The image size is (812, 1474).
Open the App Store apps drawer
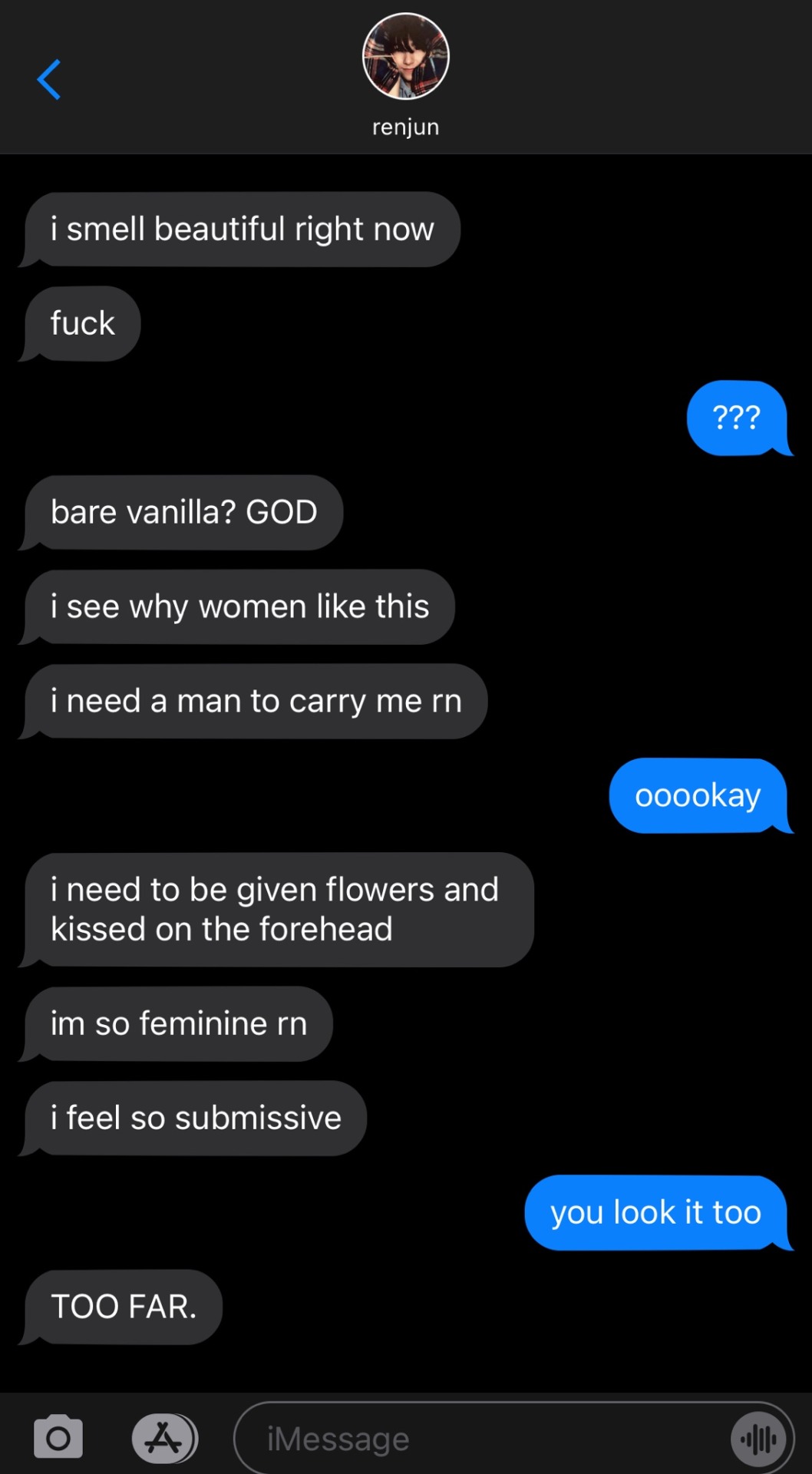(x=163, y=1437)
